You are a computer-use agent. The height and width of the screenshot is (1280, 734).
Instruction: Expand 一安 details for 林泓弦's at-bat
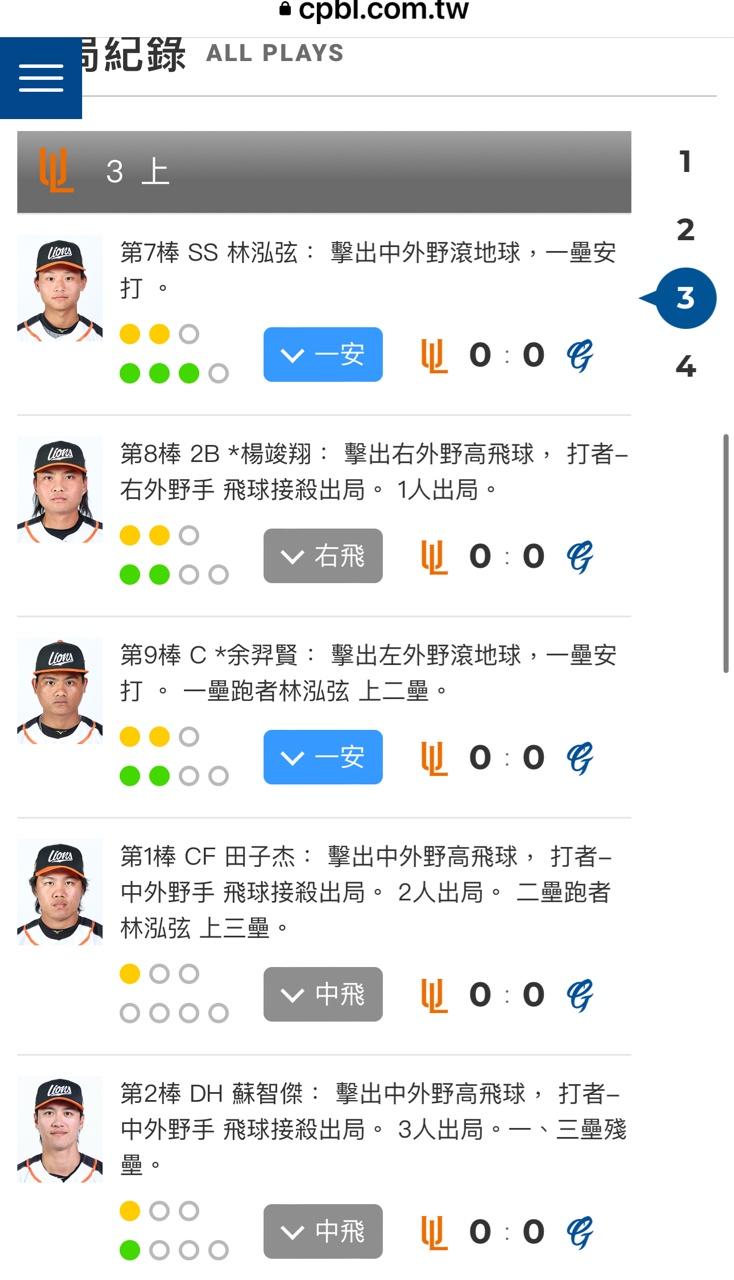tap(323, 355)
